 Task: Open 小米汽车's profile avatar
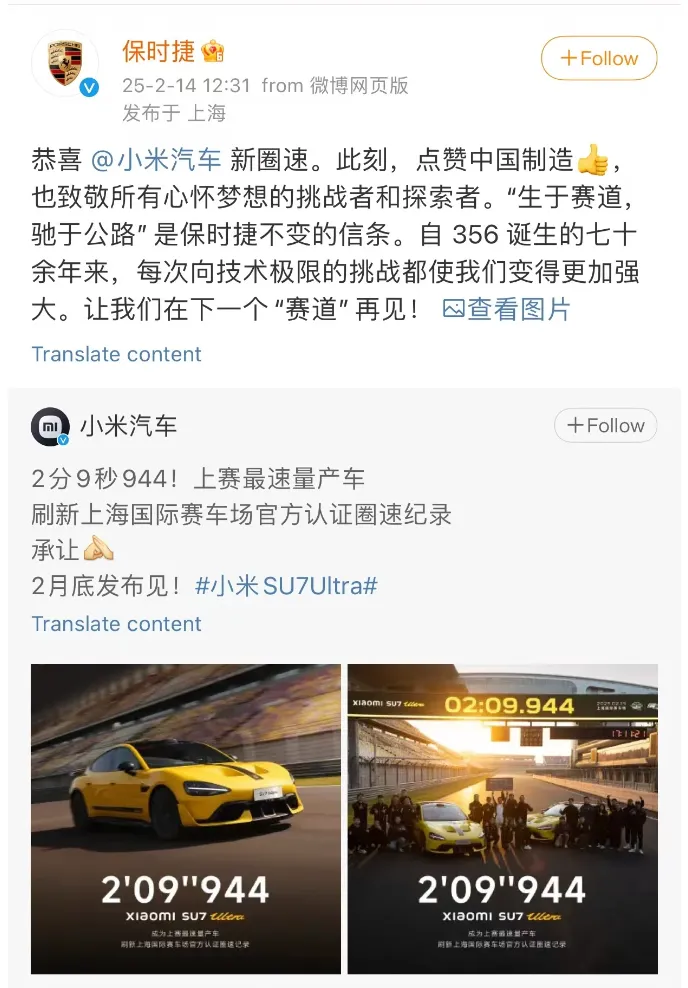(x=50, y=427)
